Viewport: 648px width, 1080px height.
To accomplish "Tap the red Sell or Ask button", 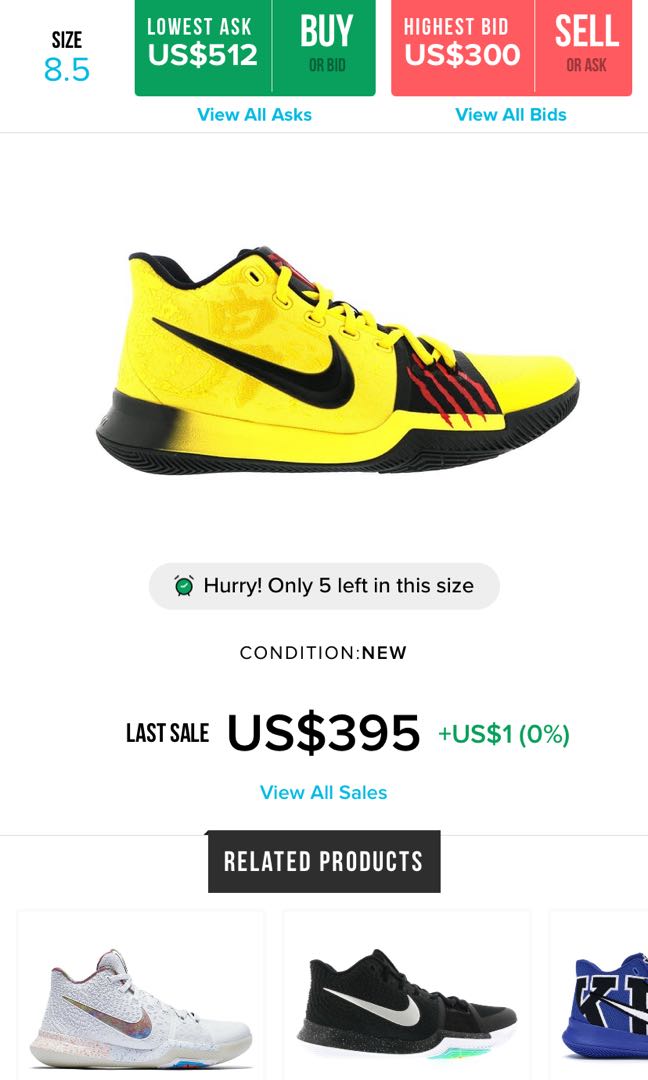I will (x=585, y=46).
